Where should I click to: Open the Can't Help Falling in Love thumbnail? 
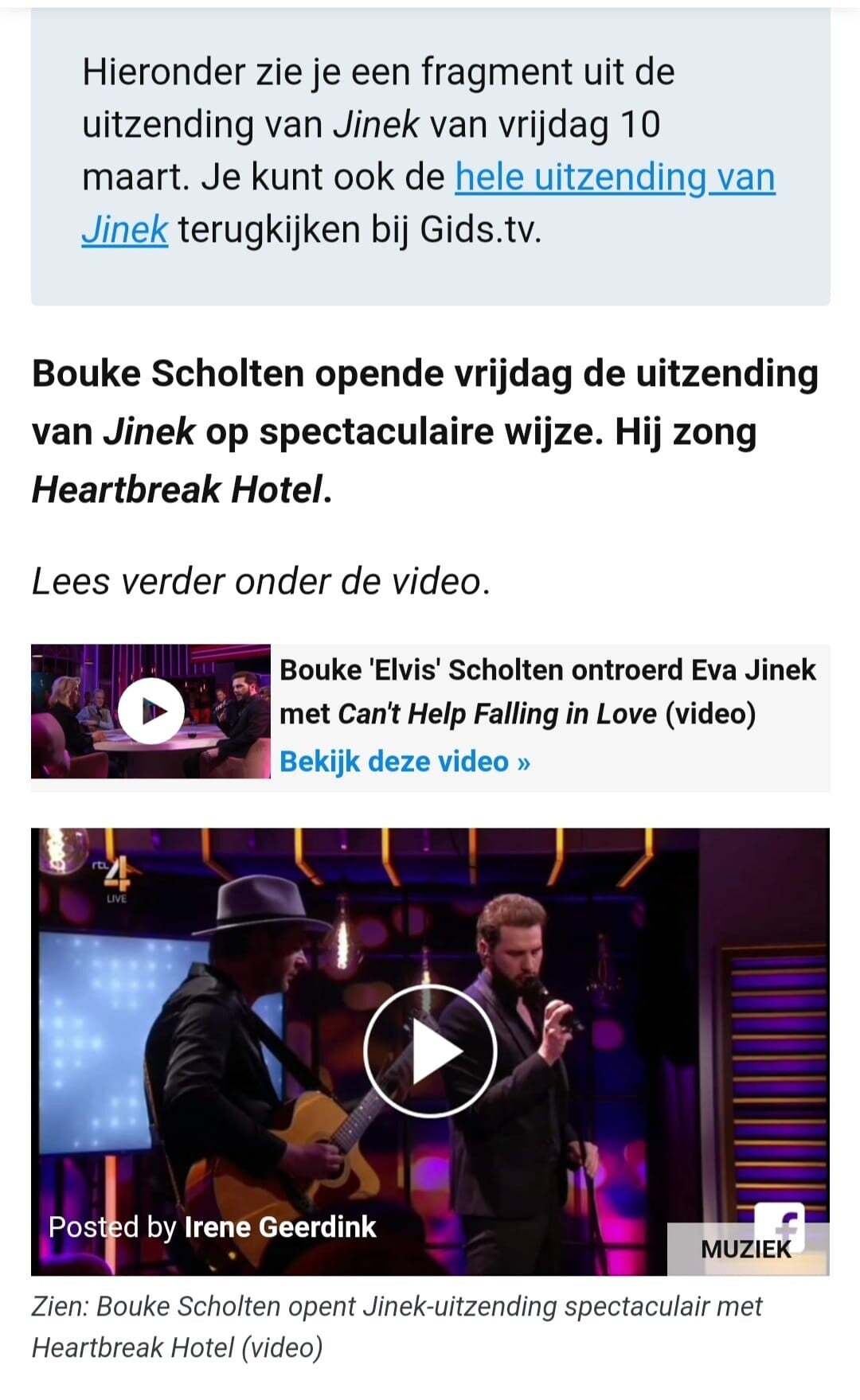(x=150, y=711)
